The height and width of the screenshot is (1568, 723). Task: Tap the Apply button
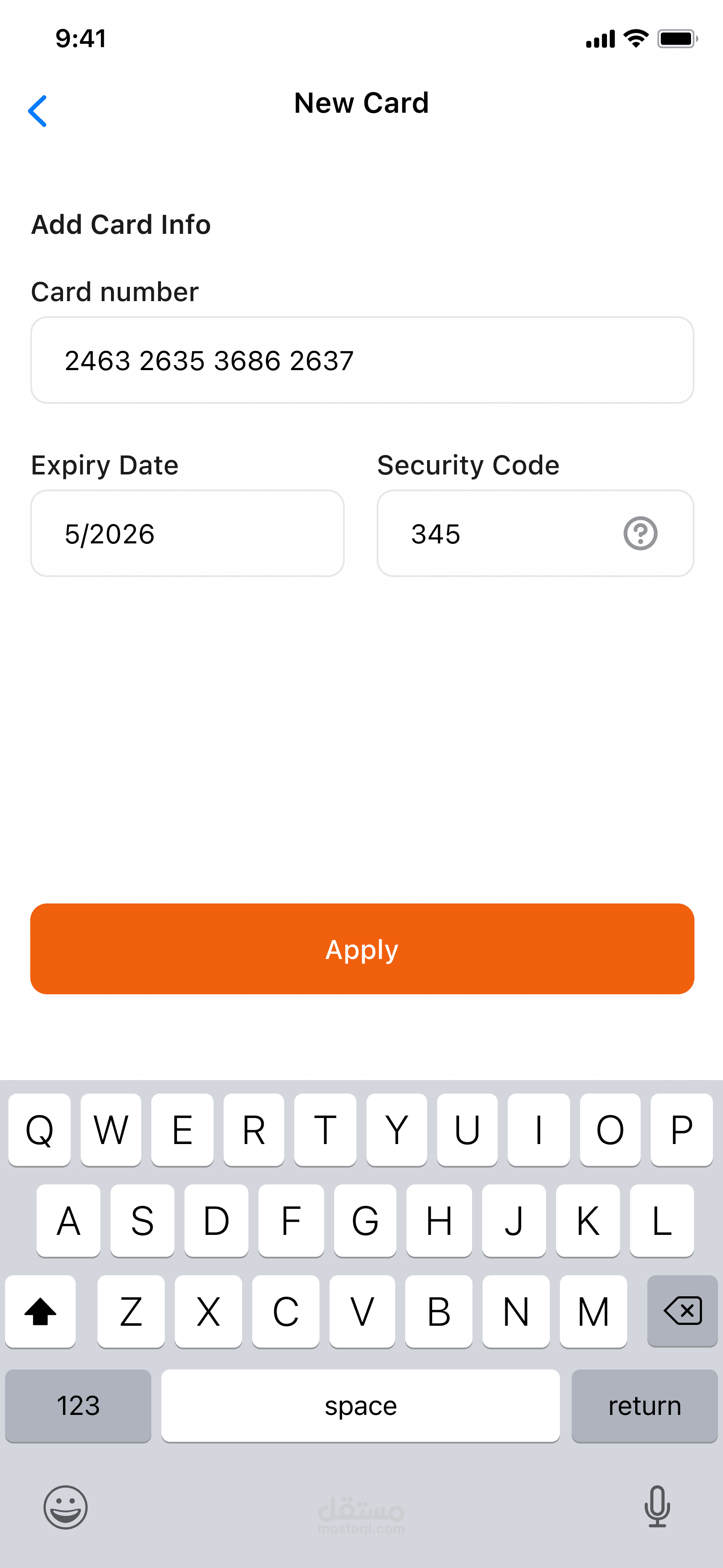(361, 948)
